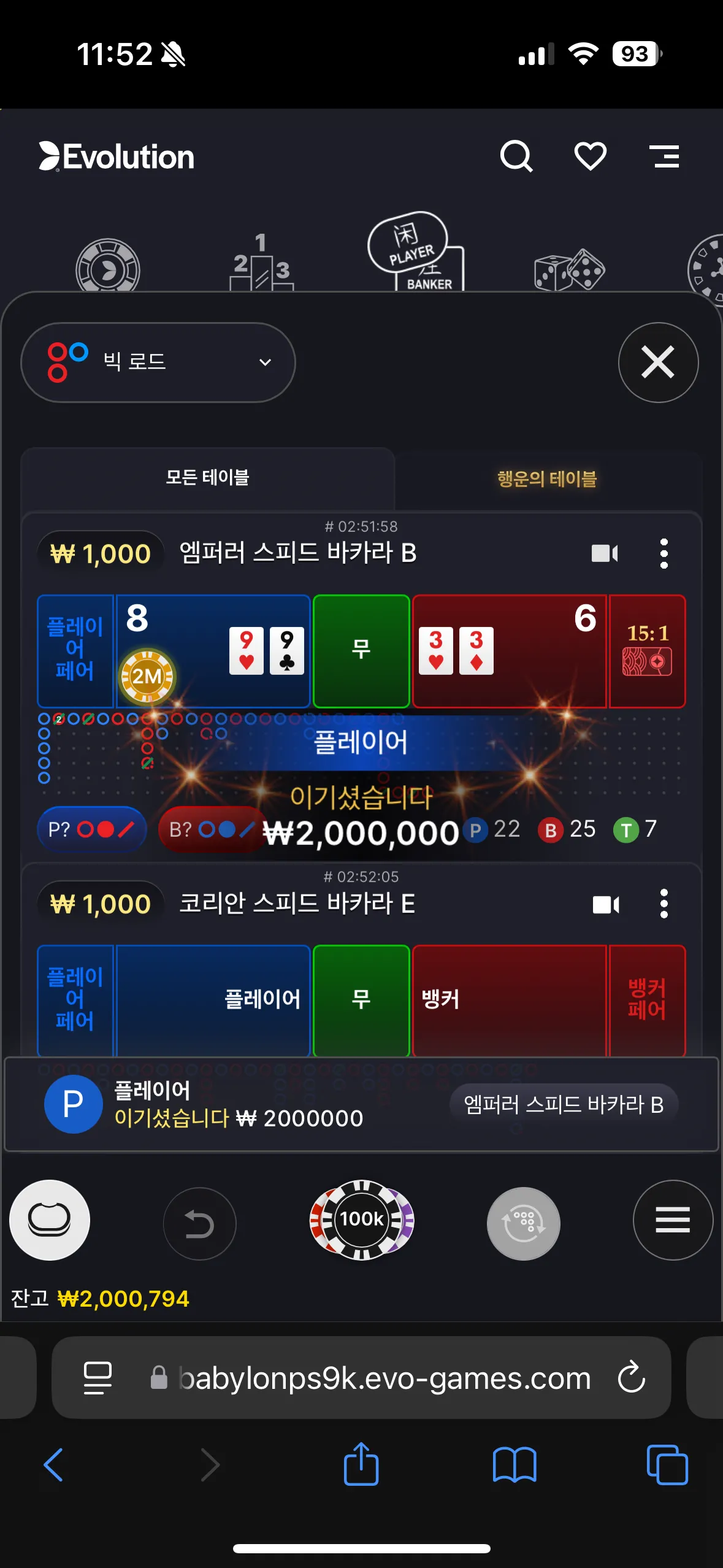The height and width of the screenshot is (1568, 723).
Task: Bet on 뱅커 in 코리안 스피드 바카라 E
Action: 509,1000
